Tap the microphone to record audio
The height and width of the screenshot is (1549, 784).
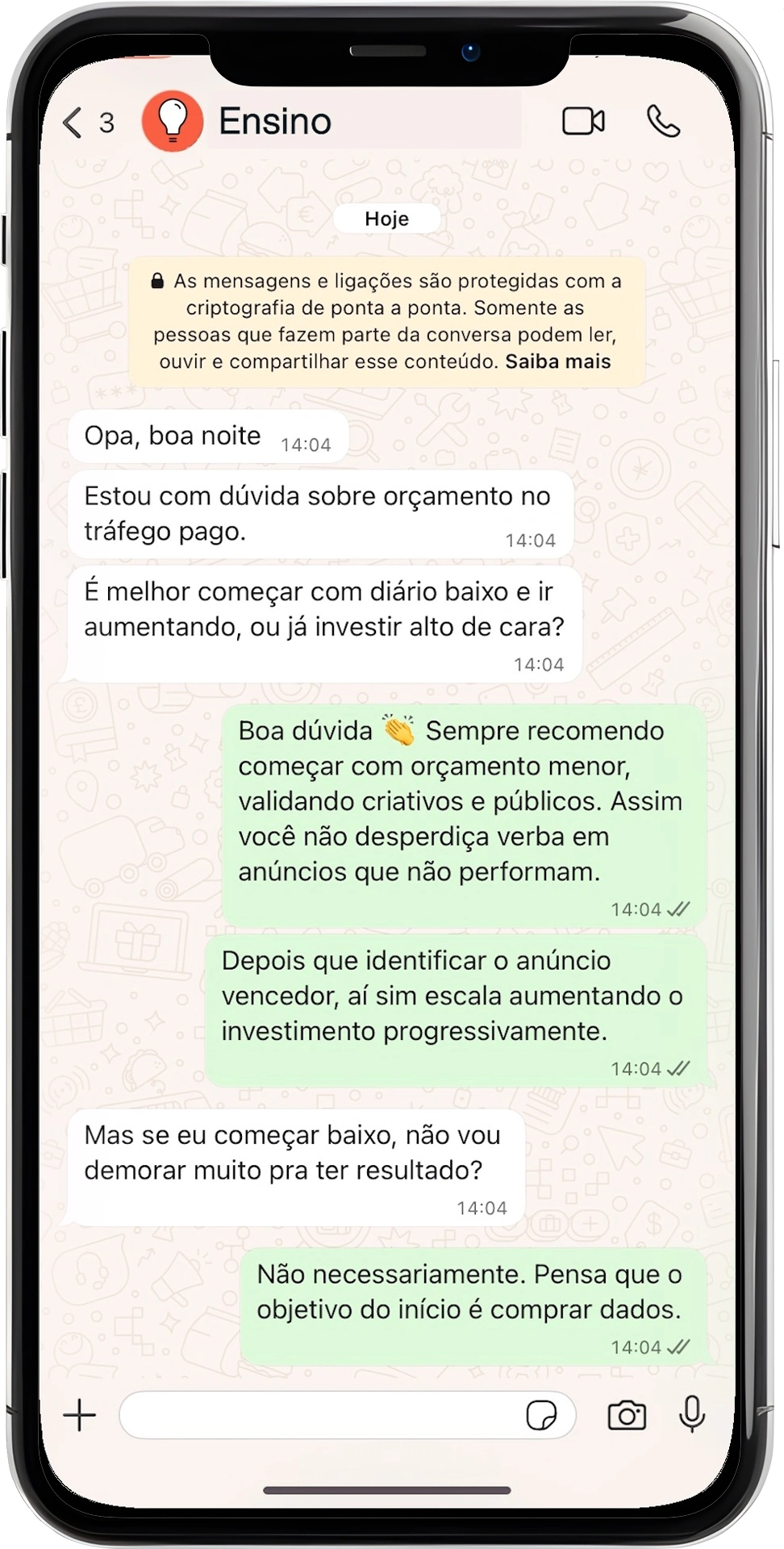(692, 1413)
